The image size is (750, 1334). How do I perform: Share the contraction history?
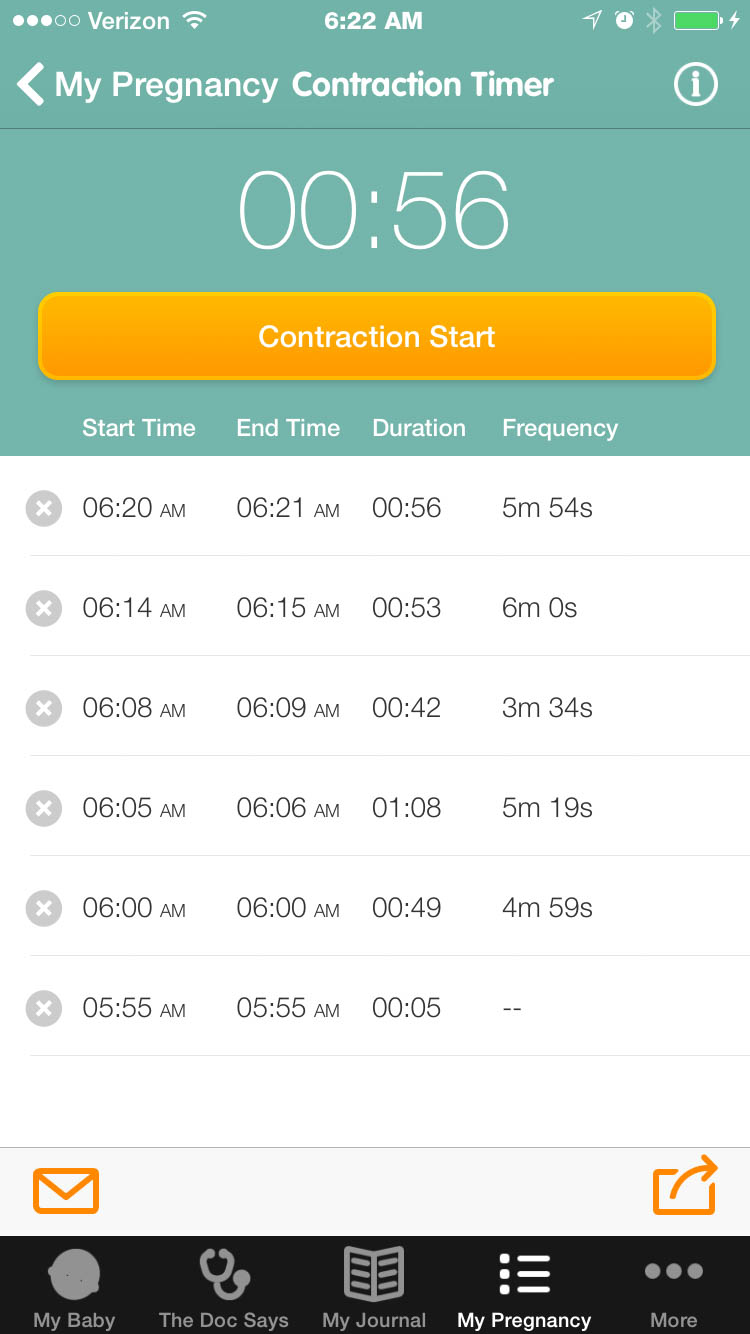pyautogui.click(x=685, y=1187)
